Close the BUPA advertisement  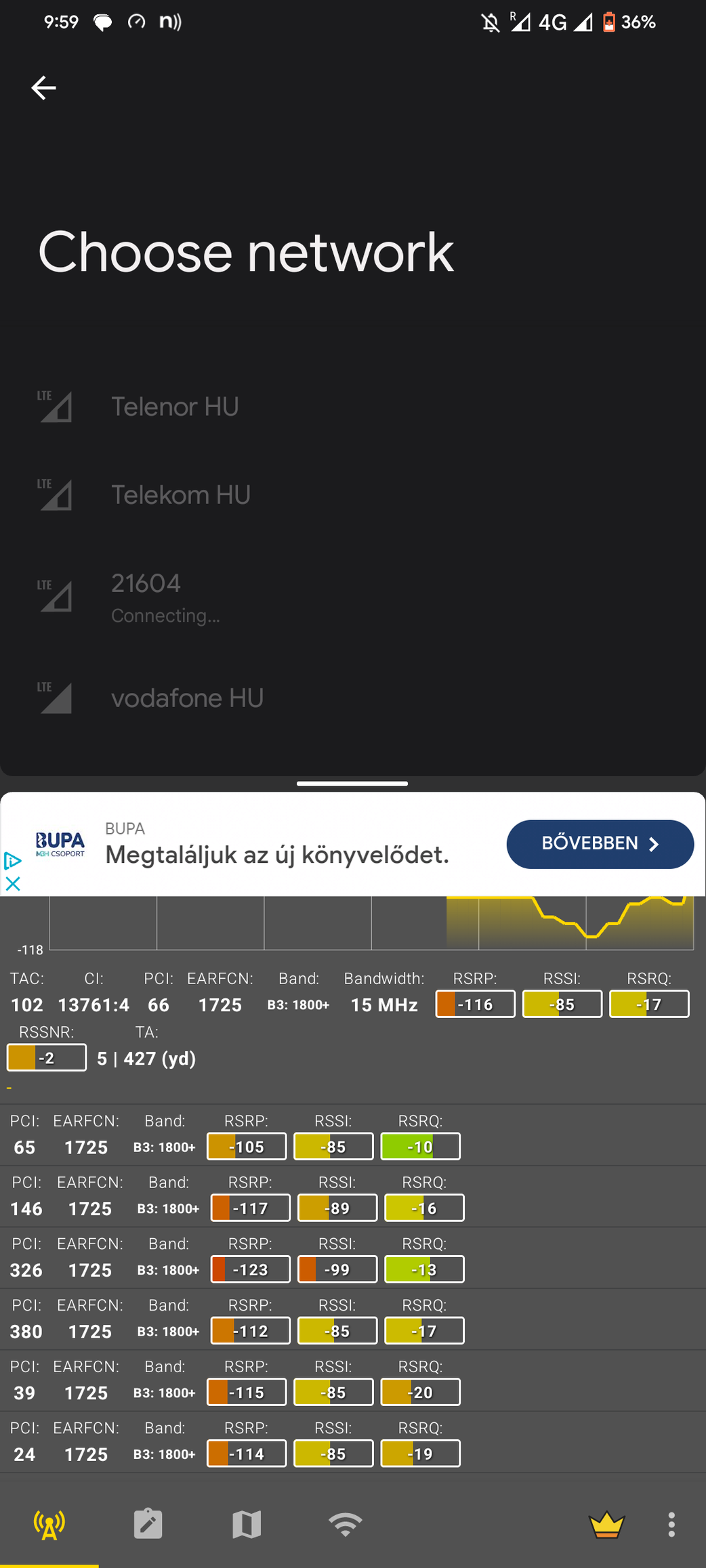pos(12,883)
